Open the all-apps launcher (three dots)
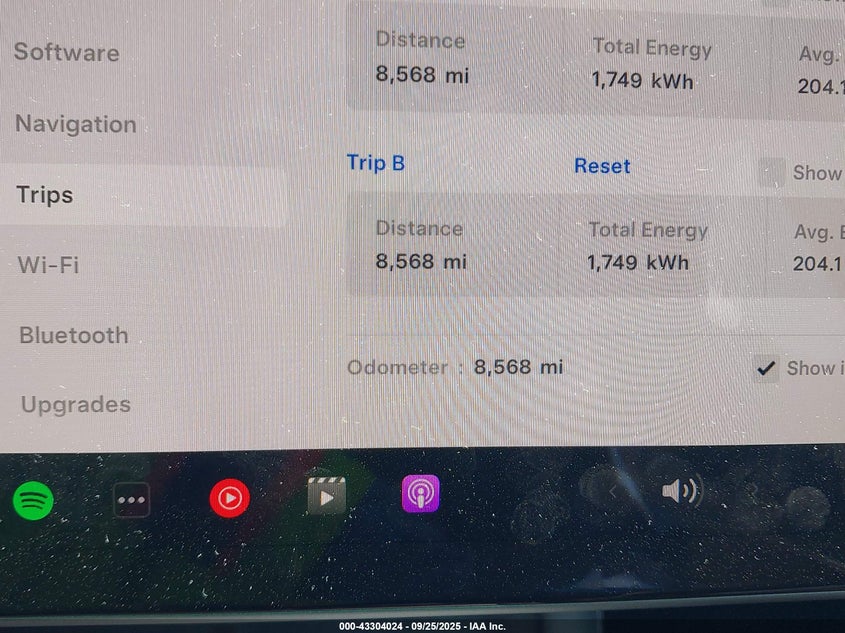The width and height of the screenshot is (845, 633). tap(131, 498)
